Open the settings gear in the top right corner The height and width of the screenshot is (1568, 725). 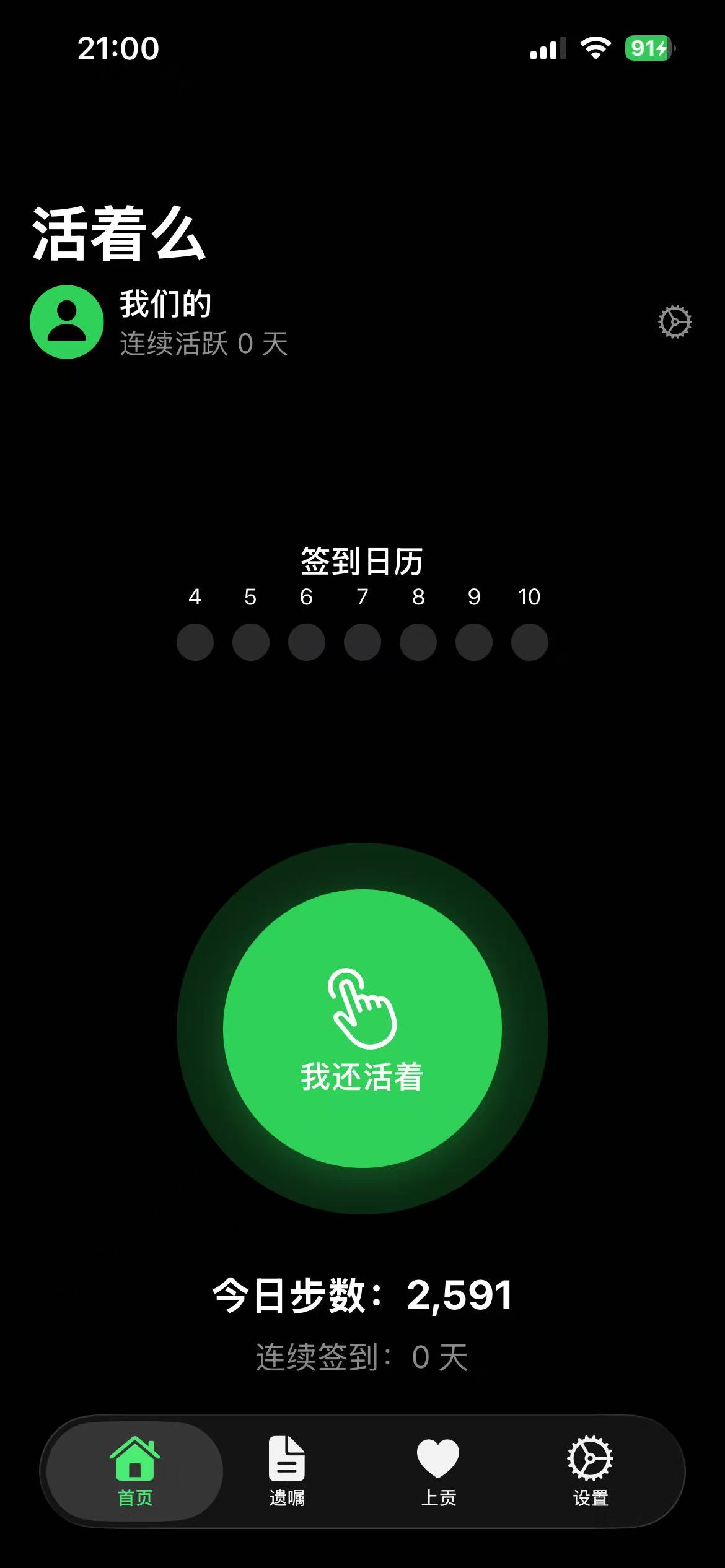675,323
